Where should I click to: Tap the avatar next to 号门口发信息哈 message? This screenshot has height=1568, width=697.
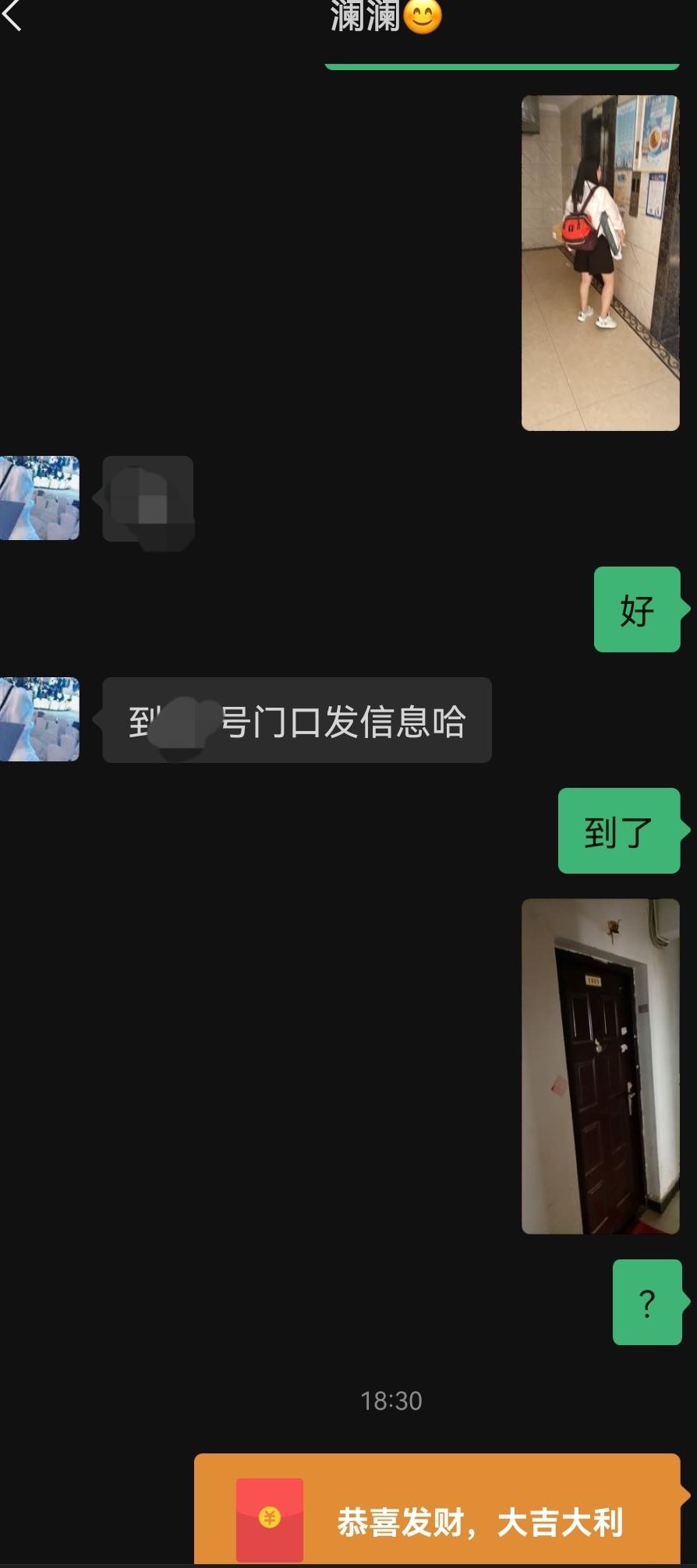(x=39, y=719)
